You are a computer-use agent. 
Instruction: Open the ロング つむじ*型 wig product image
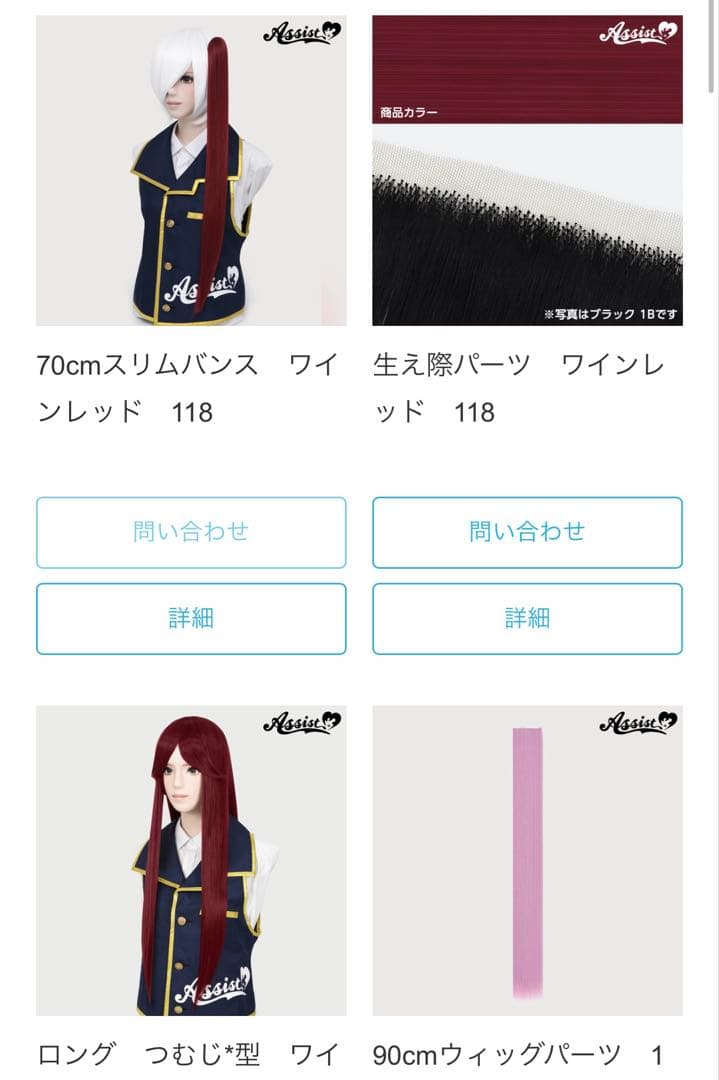point(191,860)
